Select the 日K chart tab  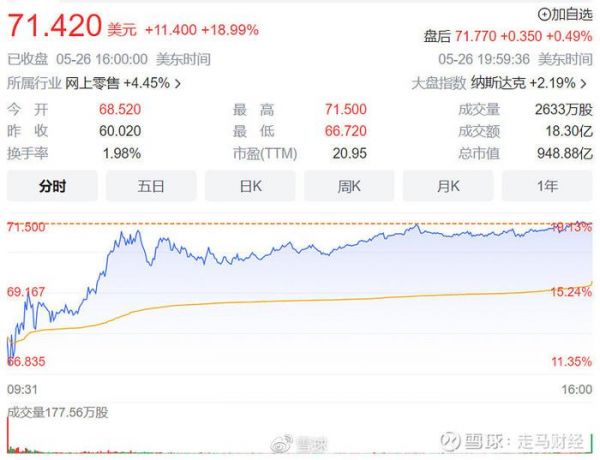click(250, 186)
